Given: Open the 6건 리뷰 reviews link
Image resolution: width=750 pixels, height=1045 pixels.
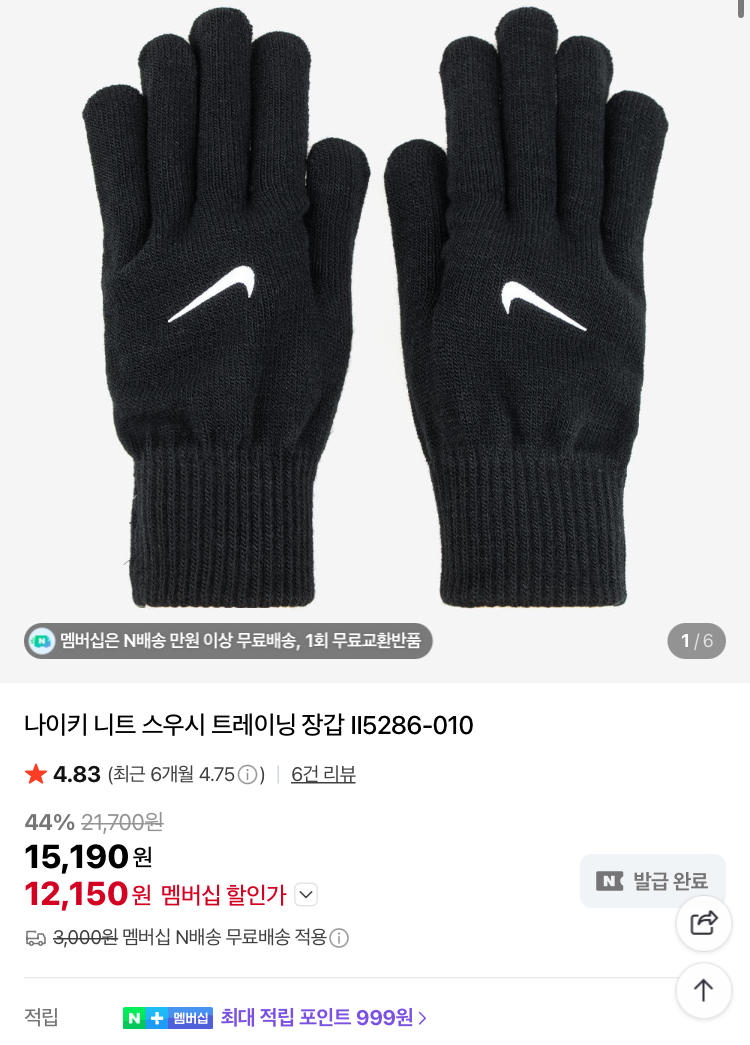Looking at the screenshot, I should point(323,774).
